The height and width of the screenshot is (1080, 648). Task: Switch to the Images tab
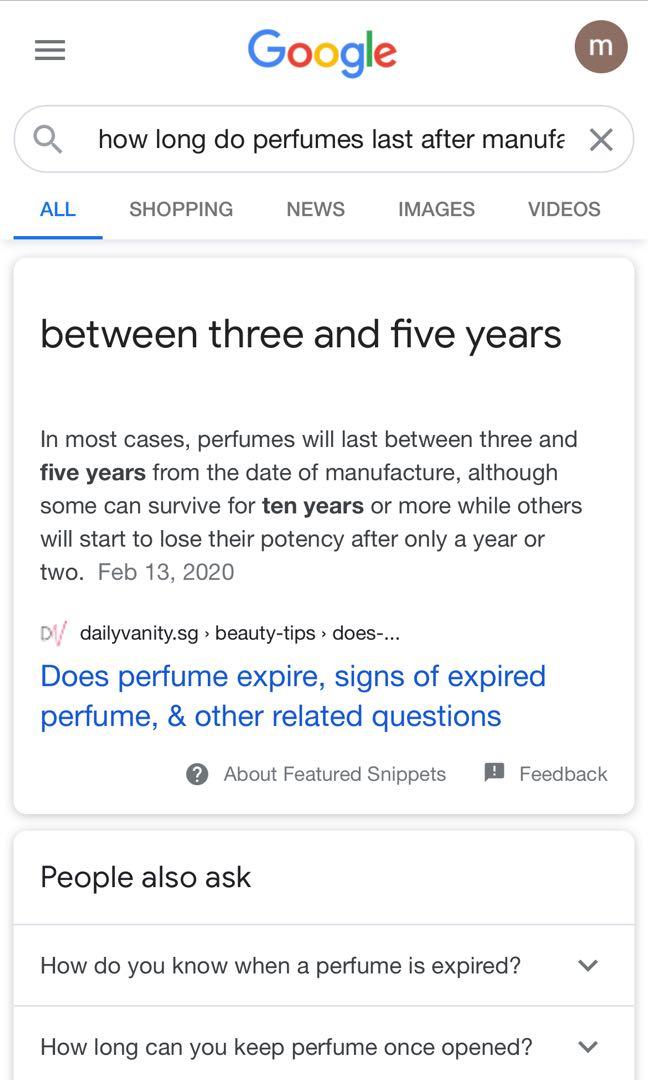(x=436, y=209)
